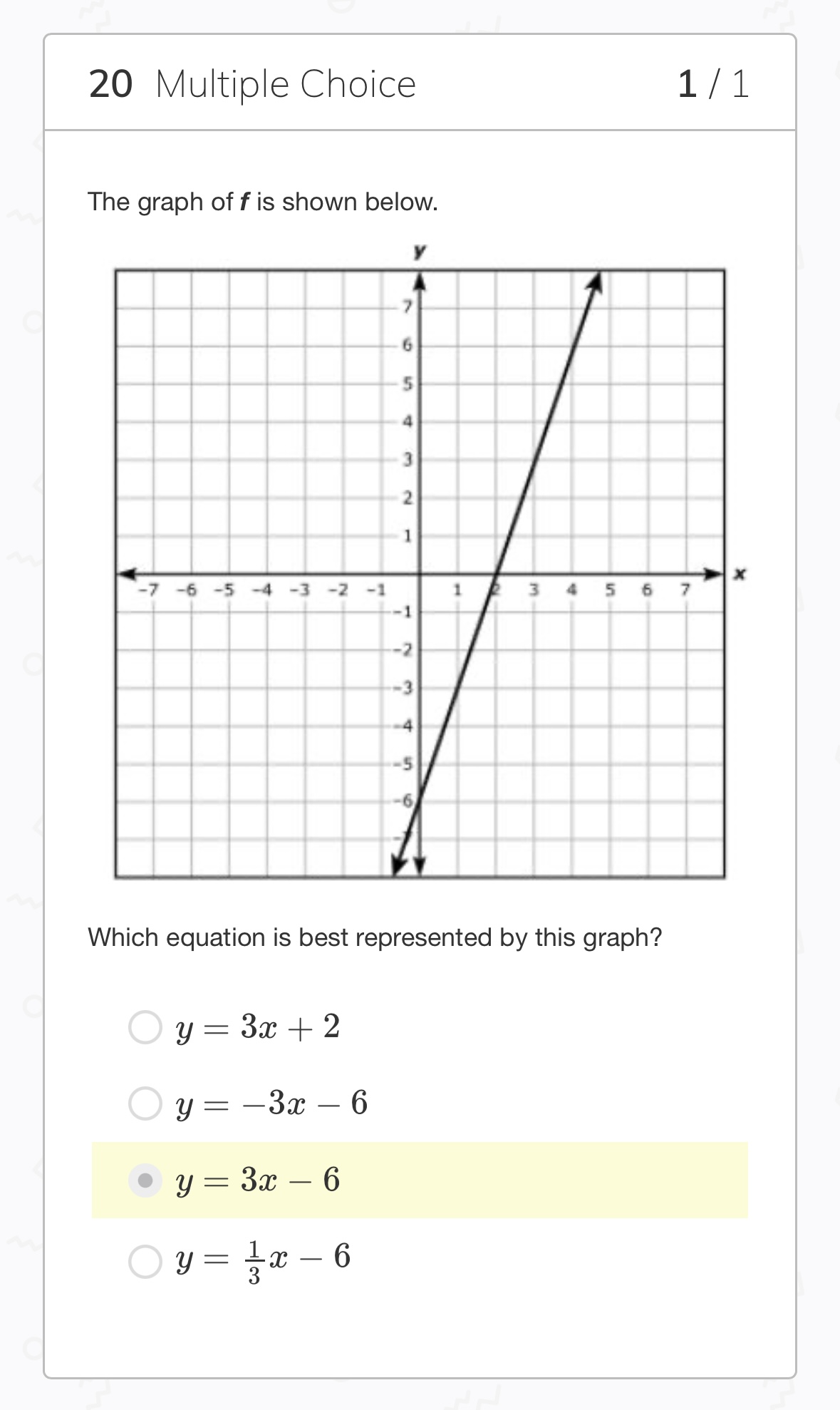
Task: Tap the highlighted y = 3x − 6 radio
Action: [145, 1180]
